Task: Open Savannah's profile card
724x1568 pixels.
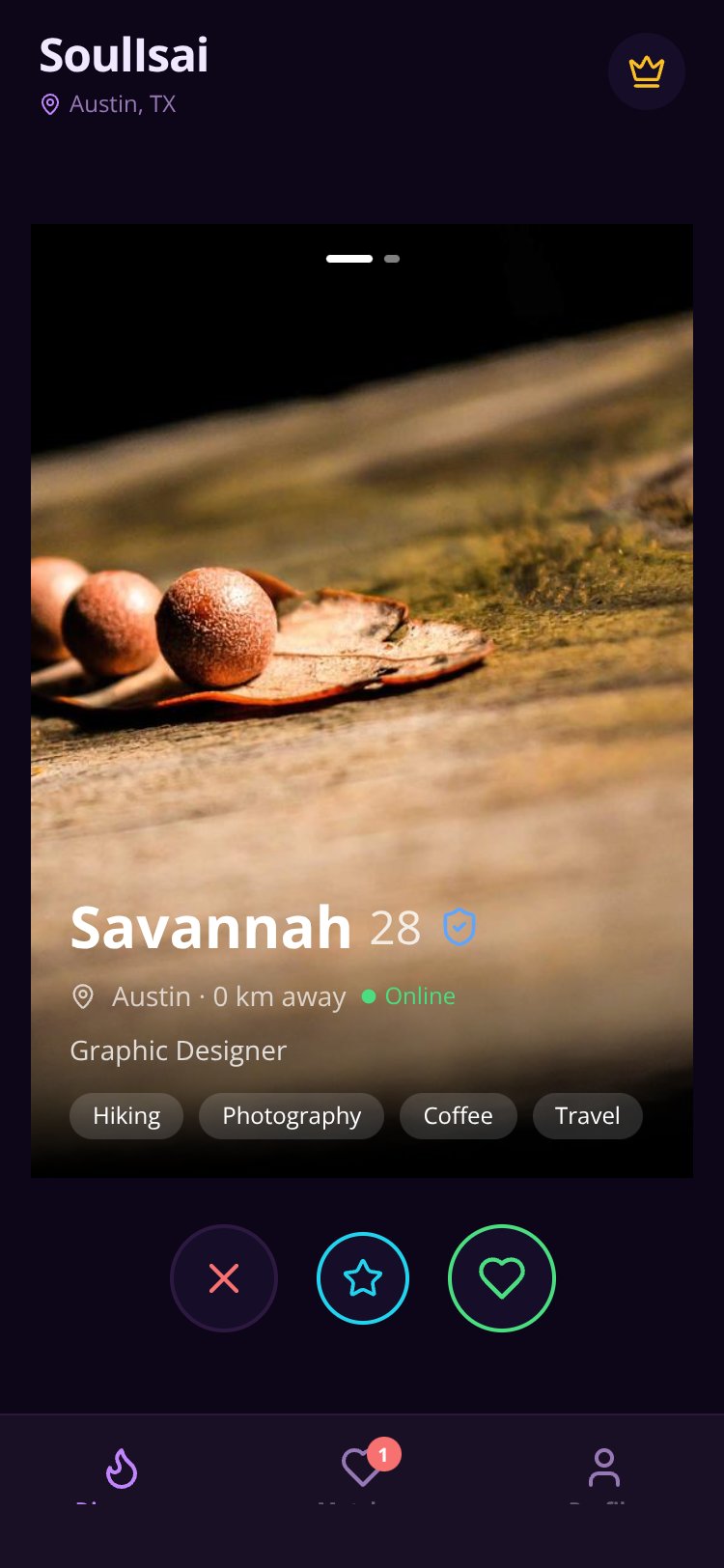Action: (x=362, y=701)
